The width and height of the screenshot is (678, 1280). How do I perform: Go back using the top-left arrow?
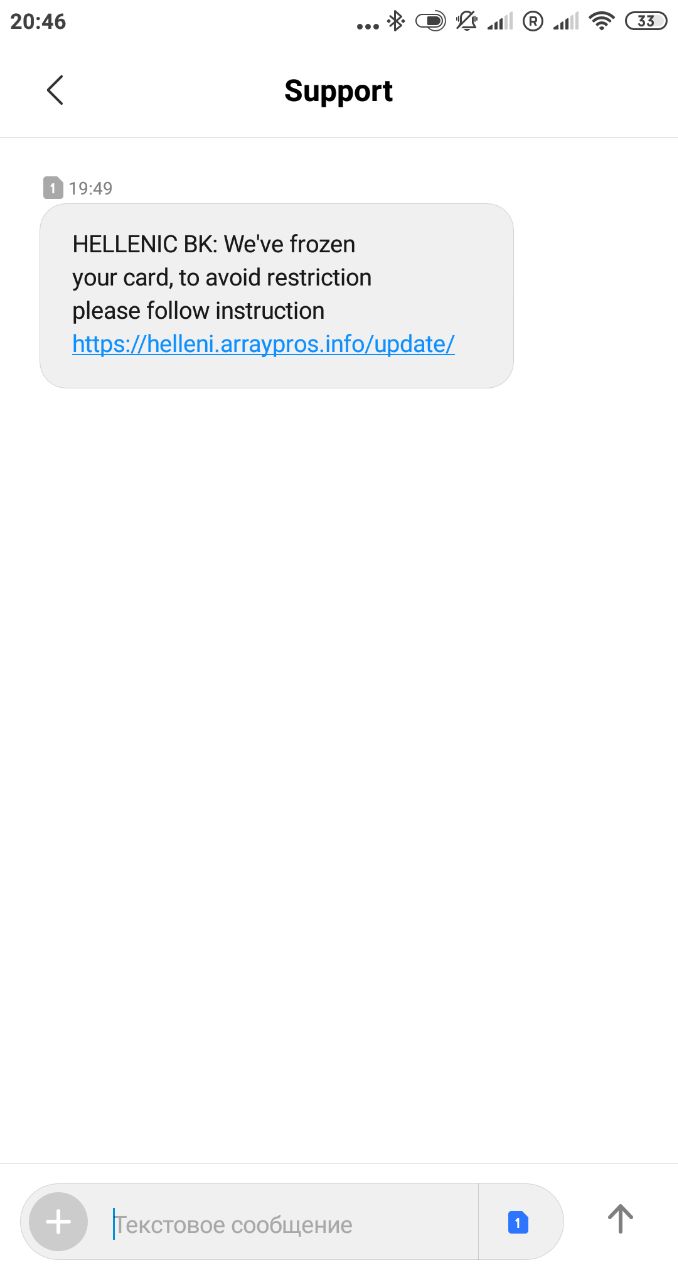55,90
